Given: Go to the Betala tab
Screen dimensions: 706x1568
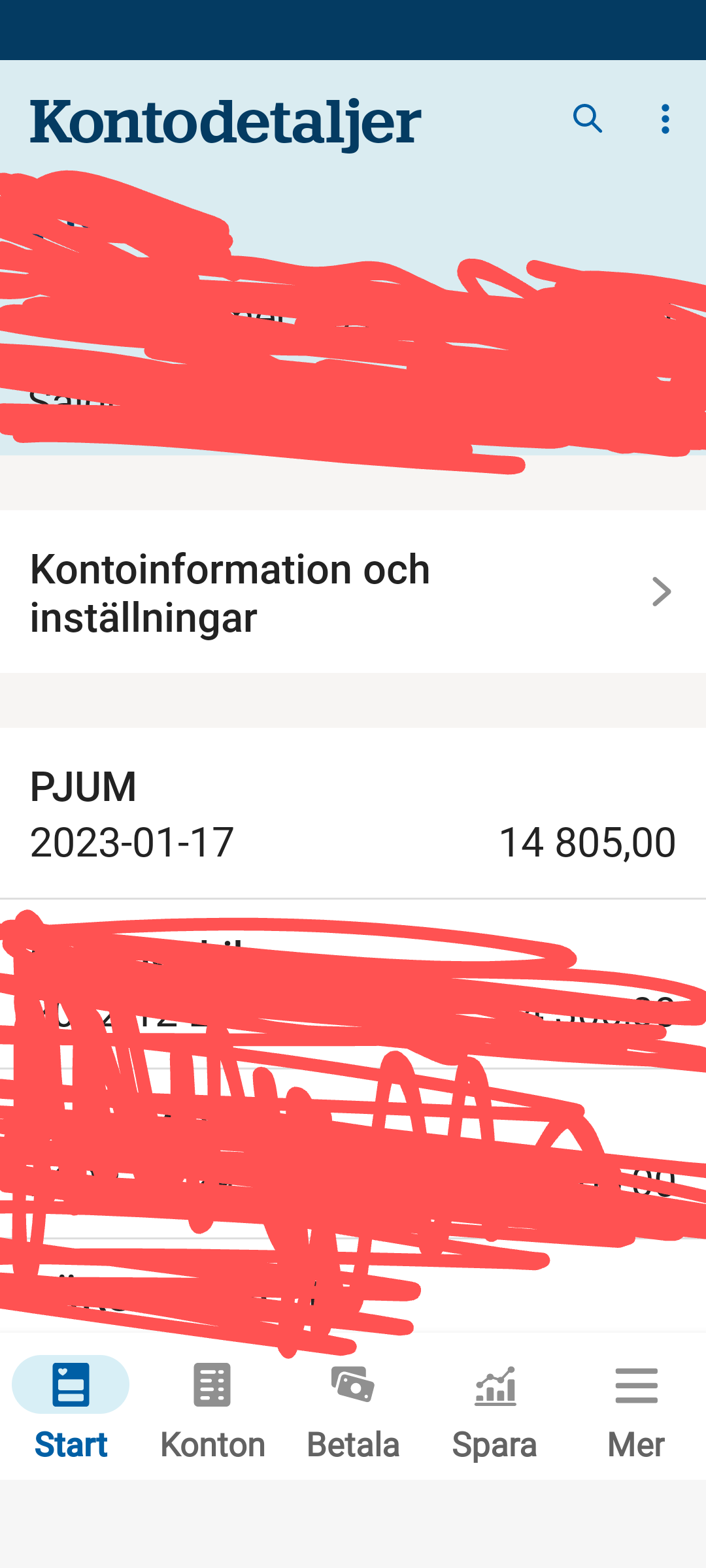Looking at the screenshot, I should 353,1406.
